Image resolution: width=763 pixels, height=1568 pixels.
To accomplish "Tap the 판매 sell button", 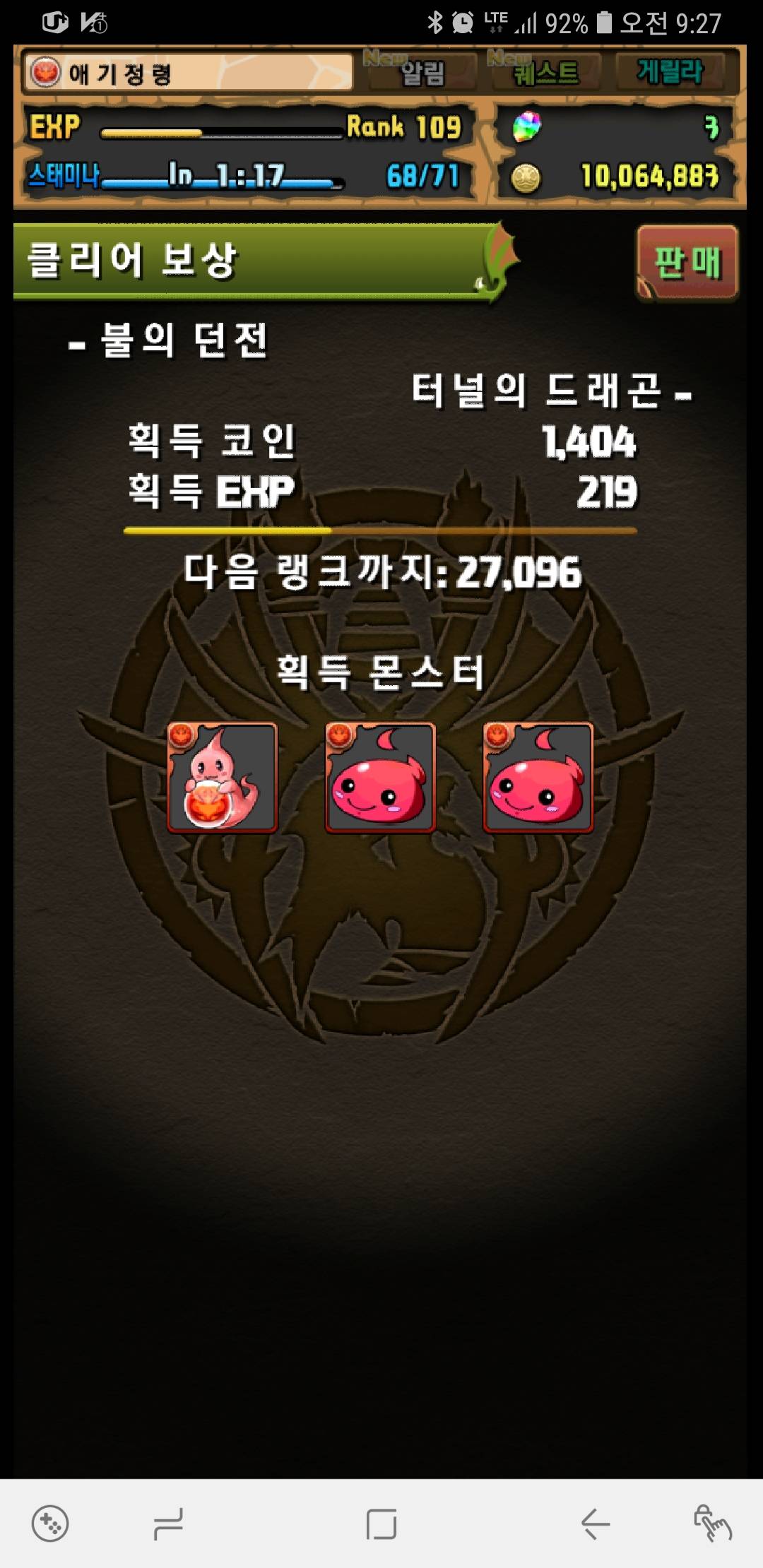I will [687, 262].
